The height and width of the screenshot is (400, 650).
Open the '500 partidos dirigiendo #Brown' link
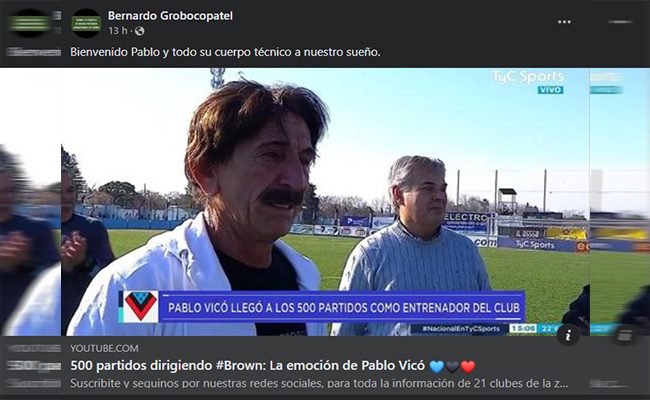[272, 366]
